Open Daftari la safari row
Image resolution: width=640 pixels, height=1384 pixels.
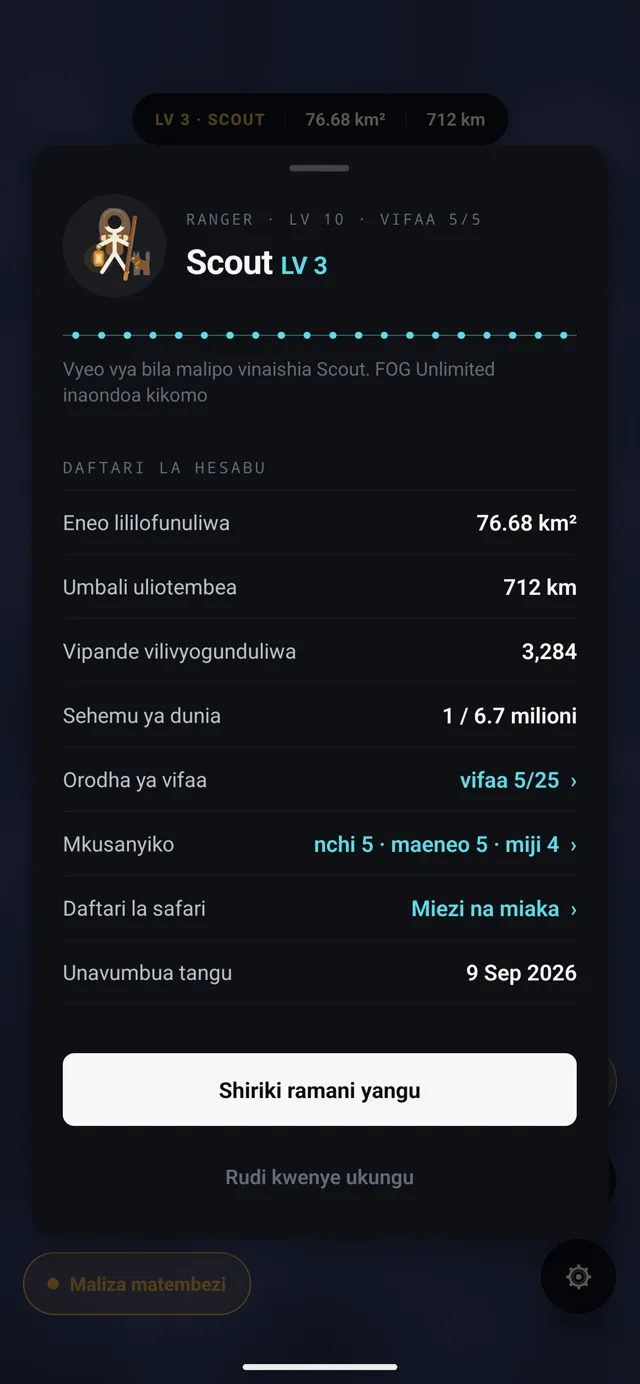(320, 908)
